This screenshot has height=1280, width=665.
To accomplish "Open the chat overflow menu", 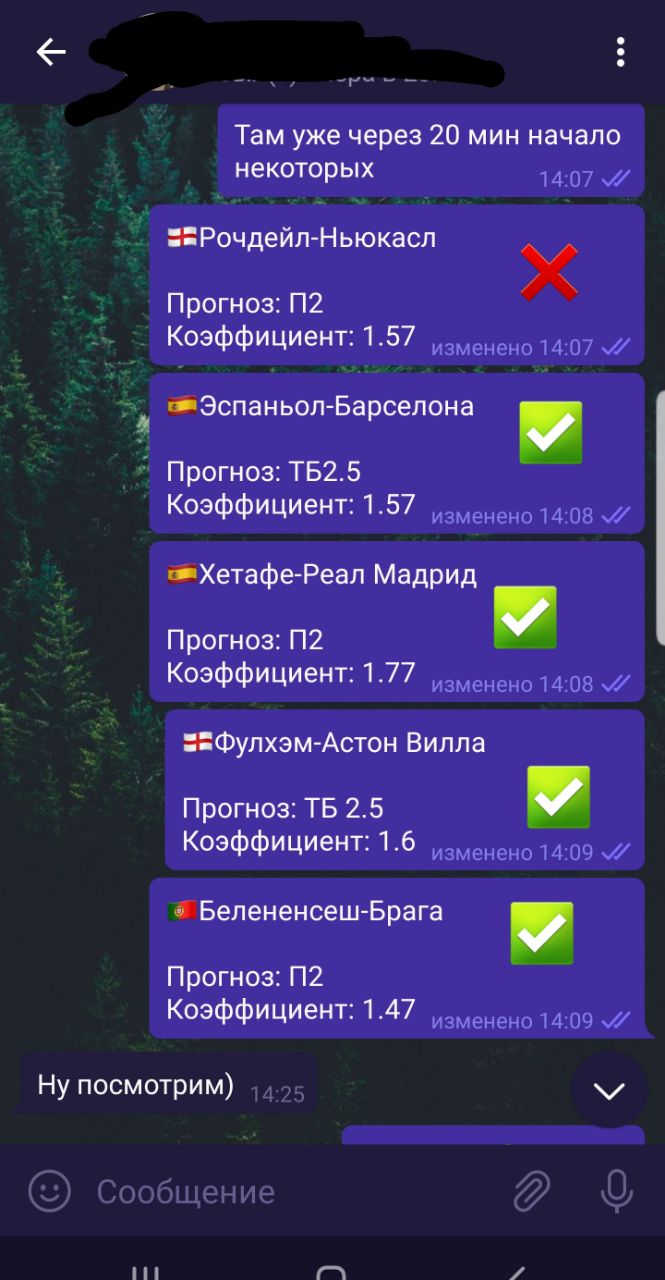I will pyautogui.click(x=621, y=52).
